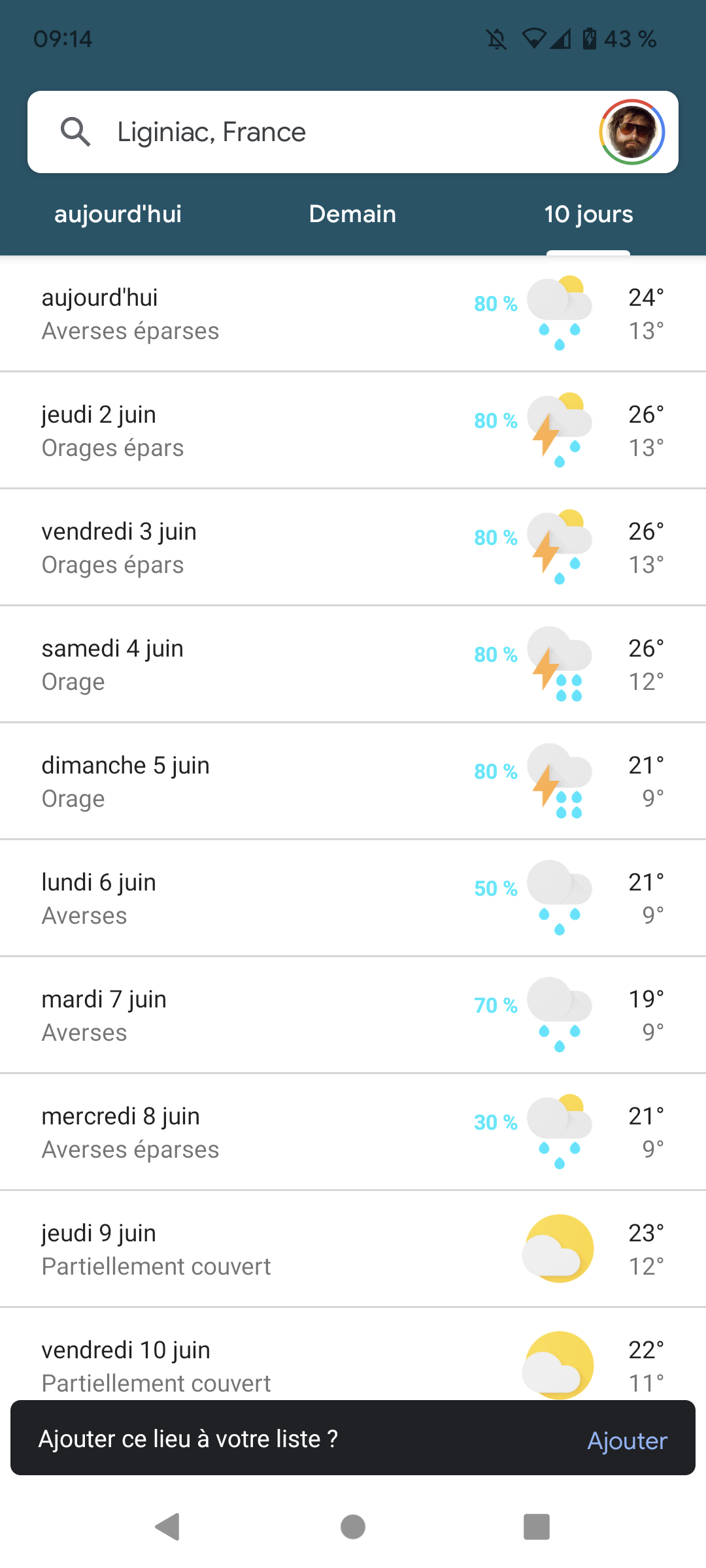Select the 10 jours tab
Image resolution: width=706 pixels, height=1568 pixels.
click(588, 214)
